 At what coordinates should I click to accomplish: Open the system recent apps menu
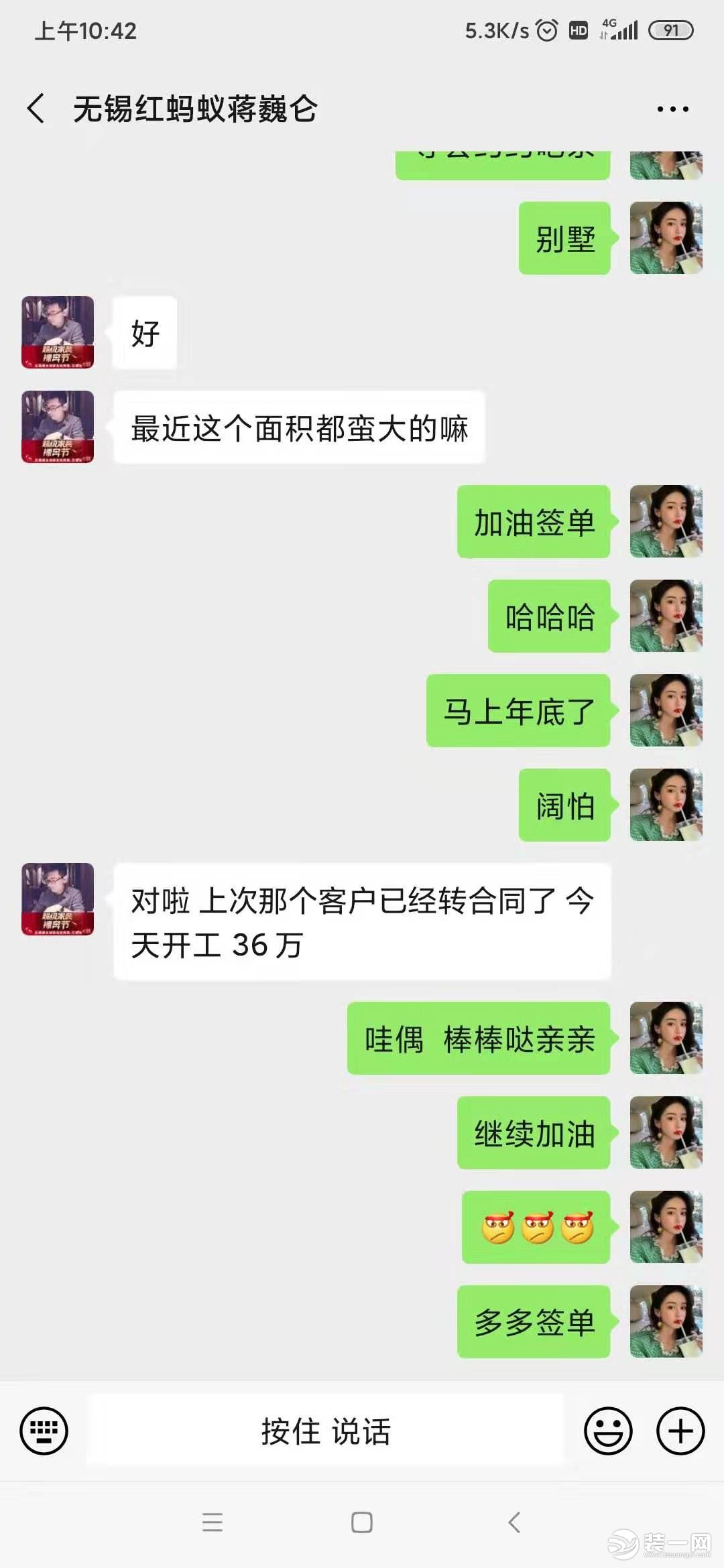point(213,1522)
